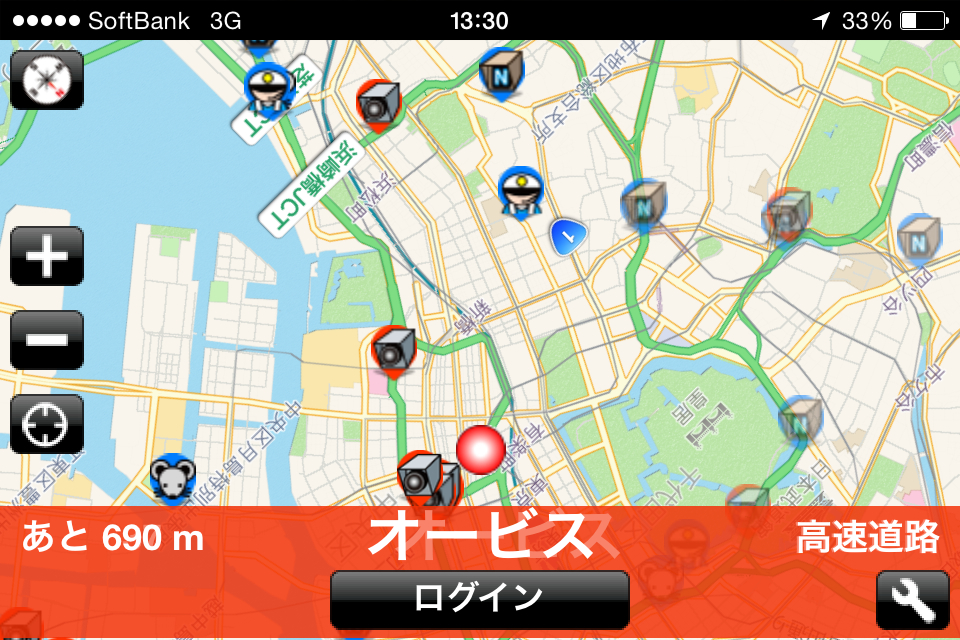960x640 pixels.
Task: Center map on current location
Action: 47,424
